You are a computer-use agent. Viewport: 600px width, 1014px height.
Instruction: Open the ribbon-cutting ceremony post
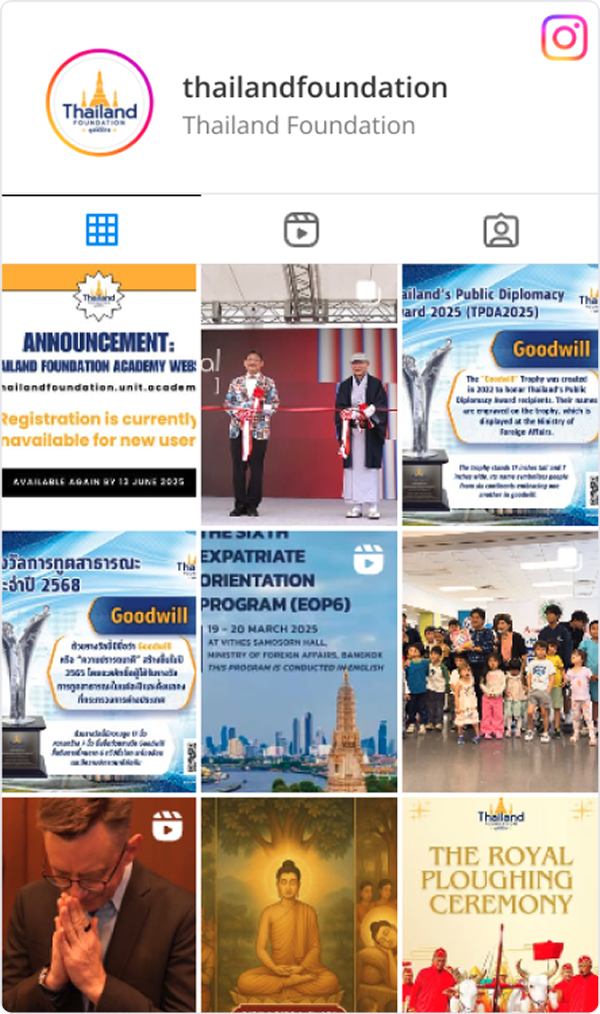tap(299, 394)
